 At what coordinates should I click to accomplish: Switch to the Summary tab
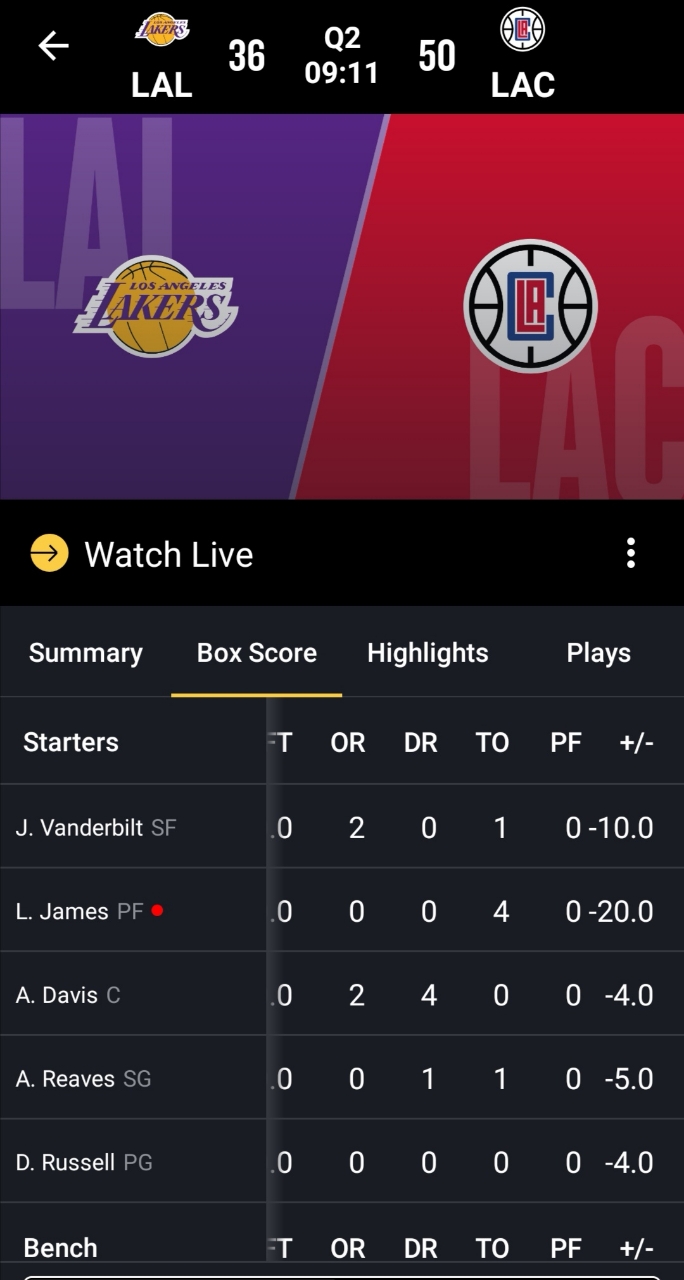pos(86,653)
